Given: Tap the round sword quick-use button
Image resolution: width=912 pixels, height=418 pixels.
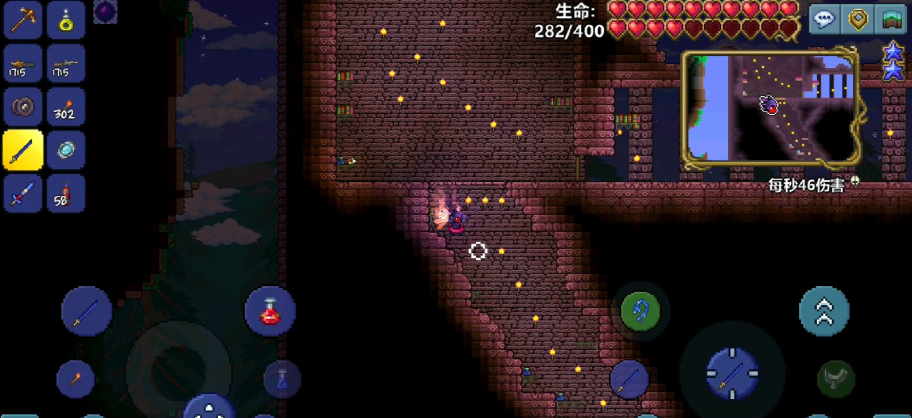Looking at the screenshot, I should coord(87,311).
